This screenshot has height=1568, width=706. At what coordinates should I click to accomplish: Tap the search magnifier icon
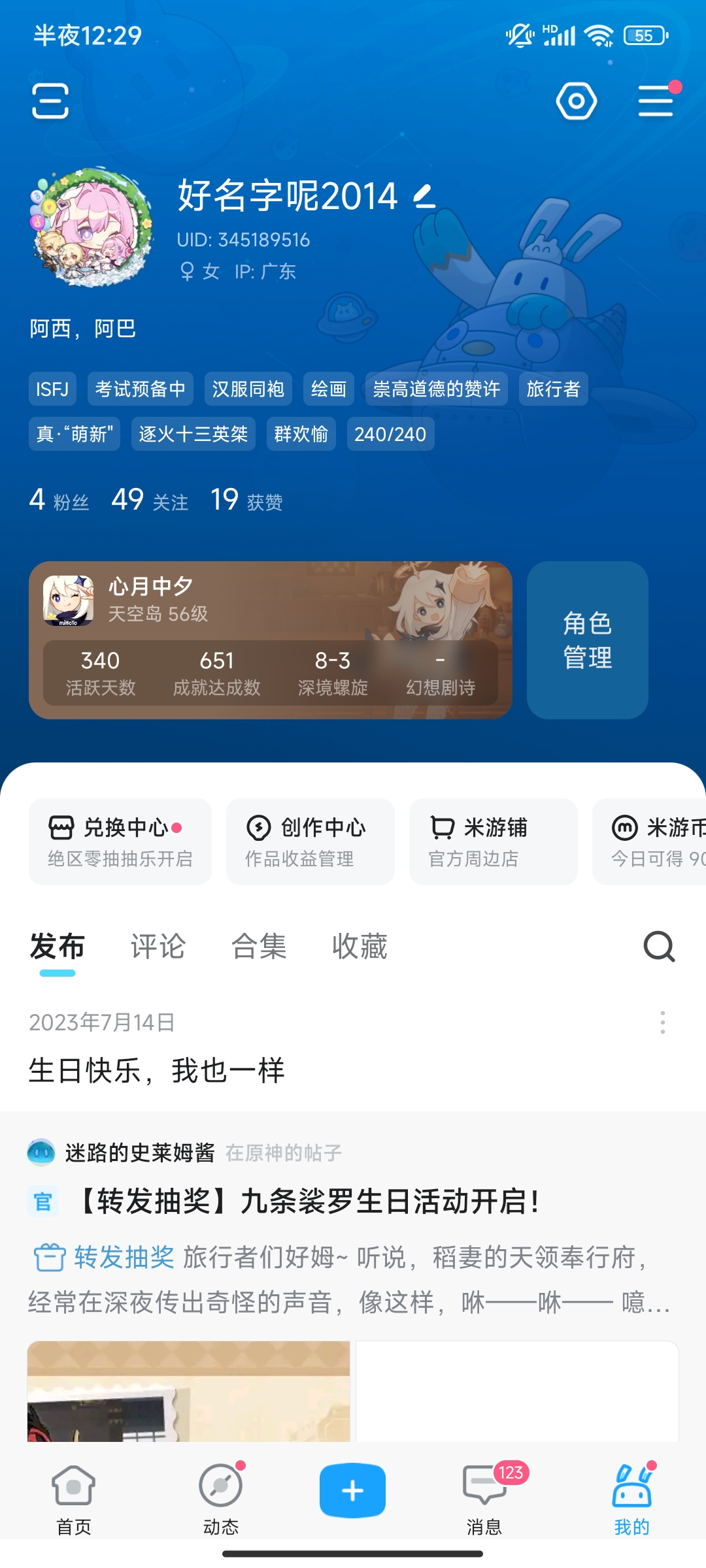pyautogui.click(x=660, y=946)
